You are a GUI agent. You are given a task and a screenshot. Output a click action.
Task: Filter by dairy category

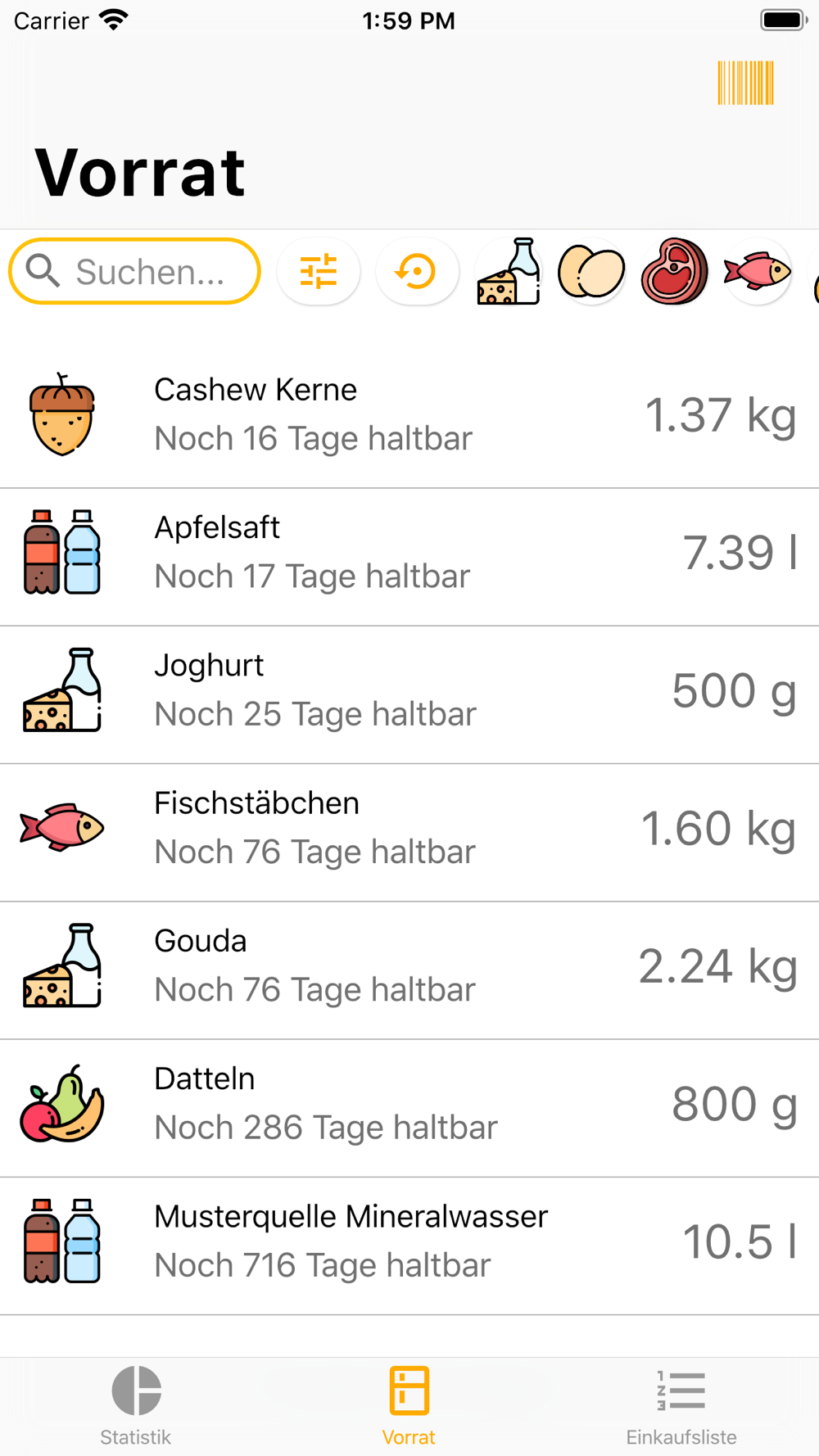(509, 271)
